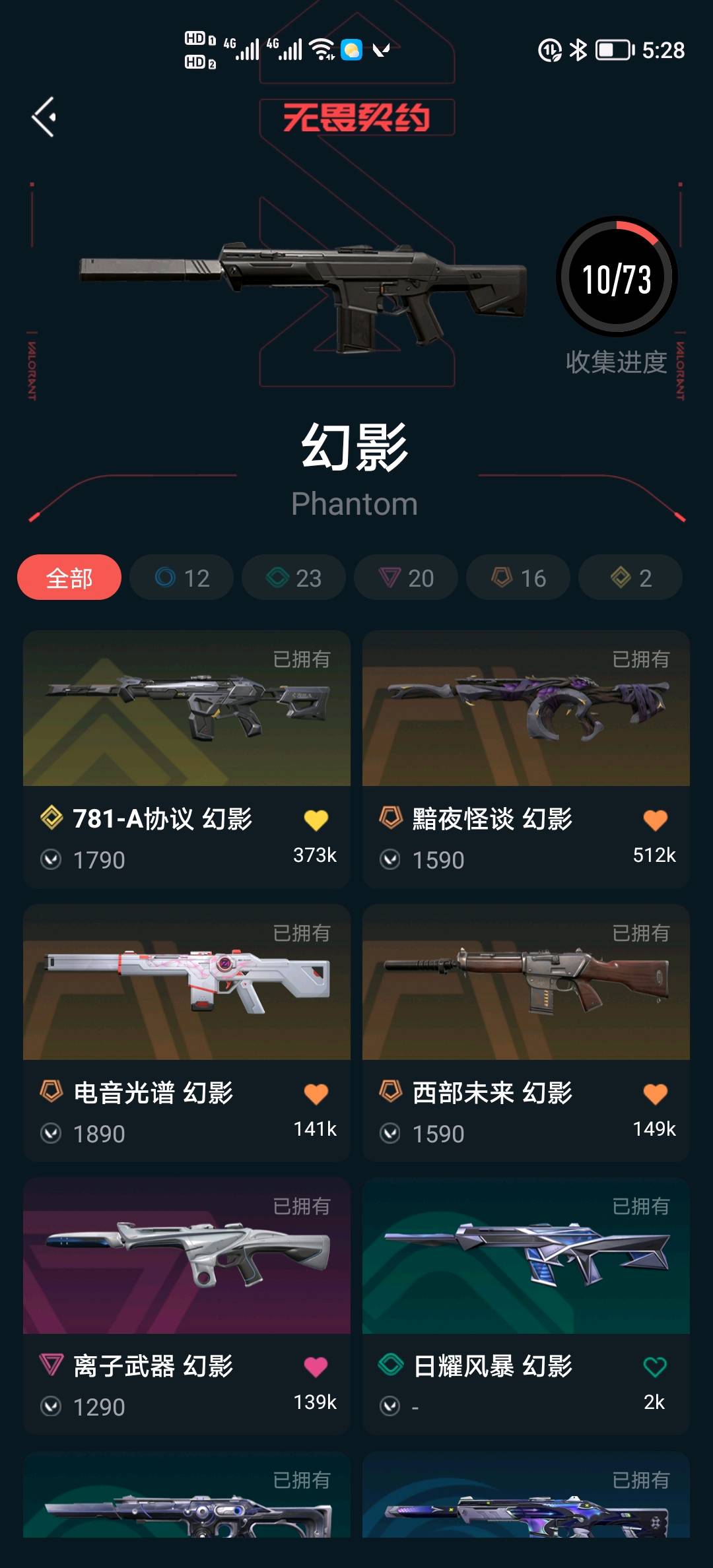Filter skins by the yellow tier with 2

point(630,577)
